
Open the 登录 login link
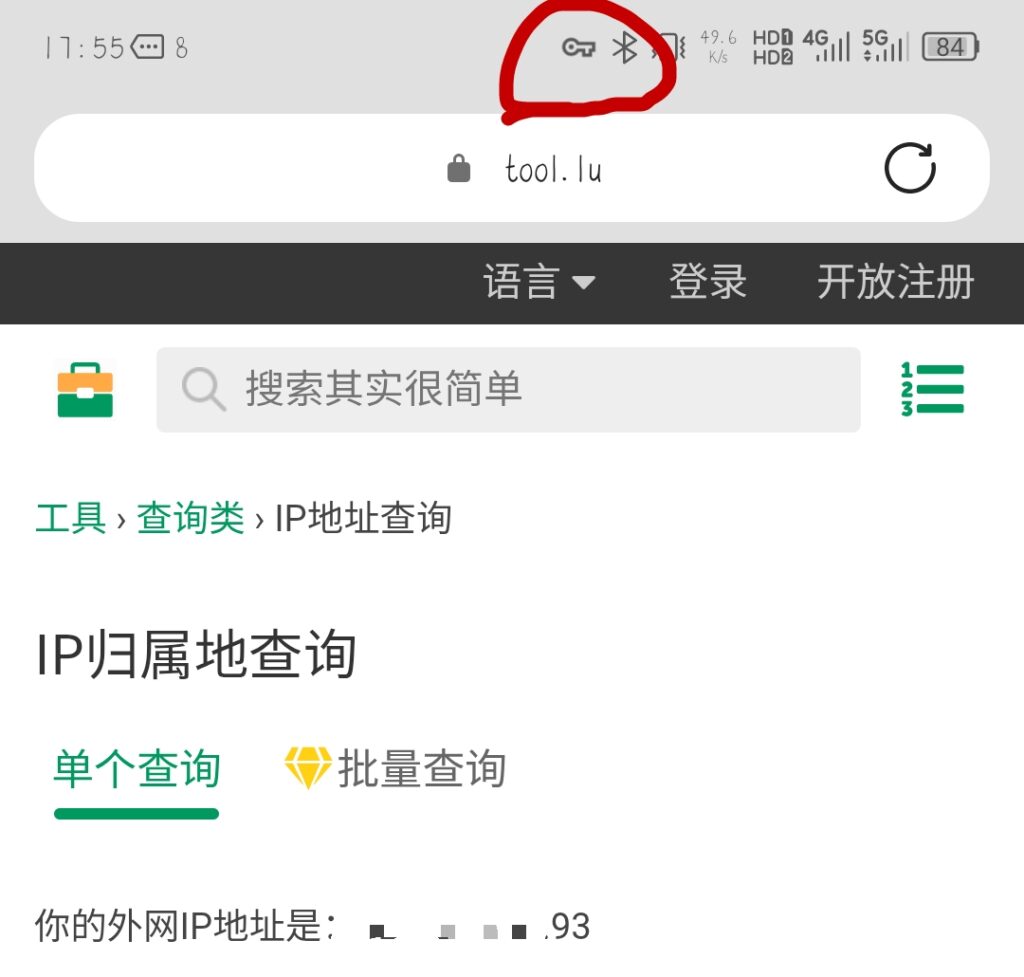click(707, 282)
